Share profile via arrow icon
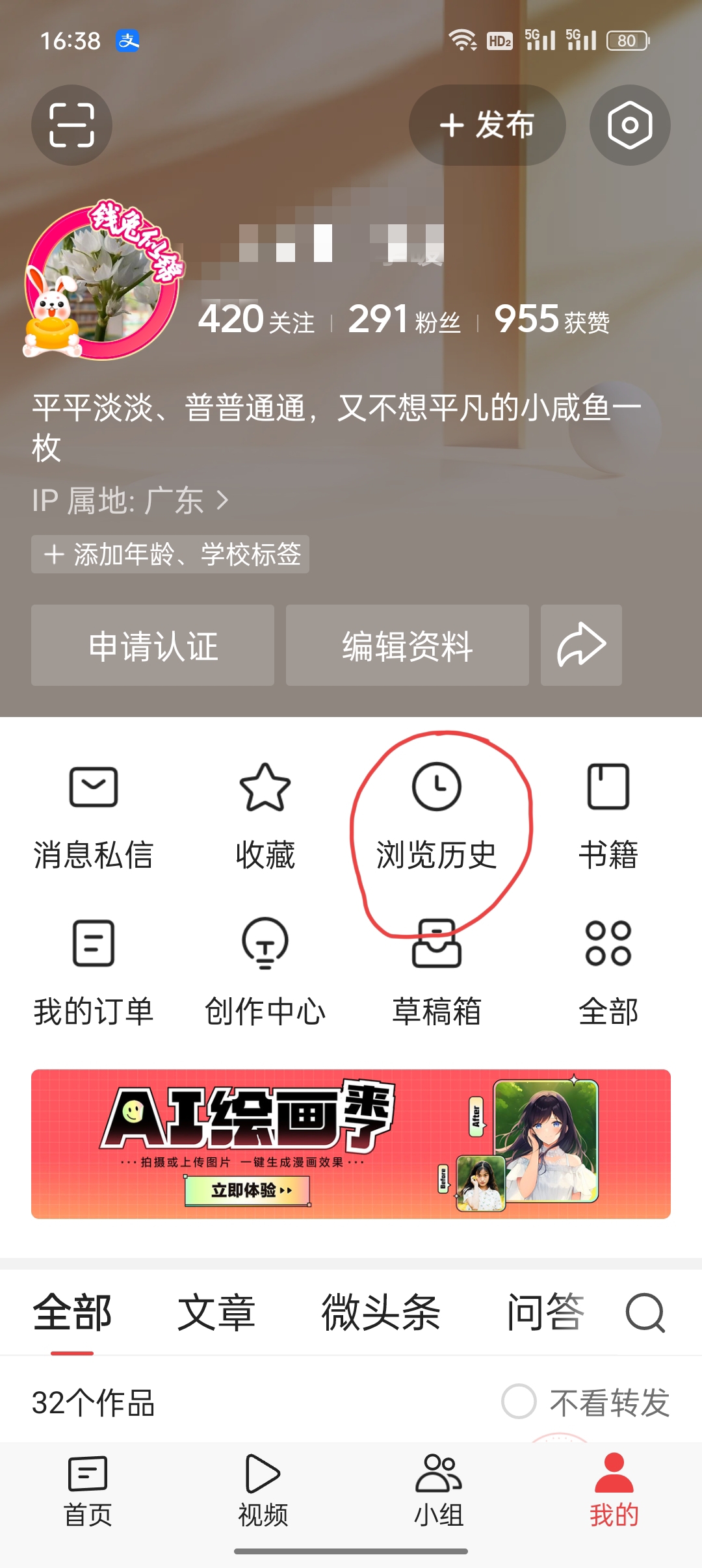The height and width of the screenshot is (1568, 702). [581, 646]
